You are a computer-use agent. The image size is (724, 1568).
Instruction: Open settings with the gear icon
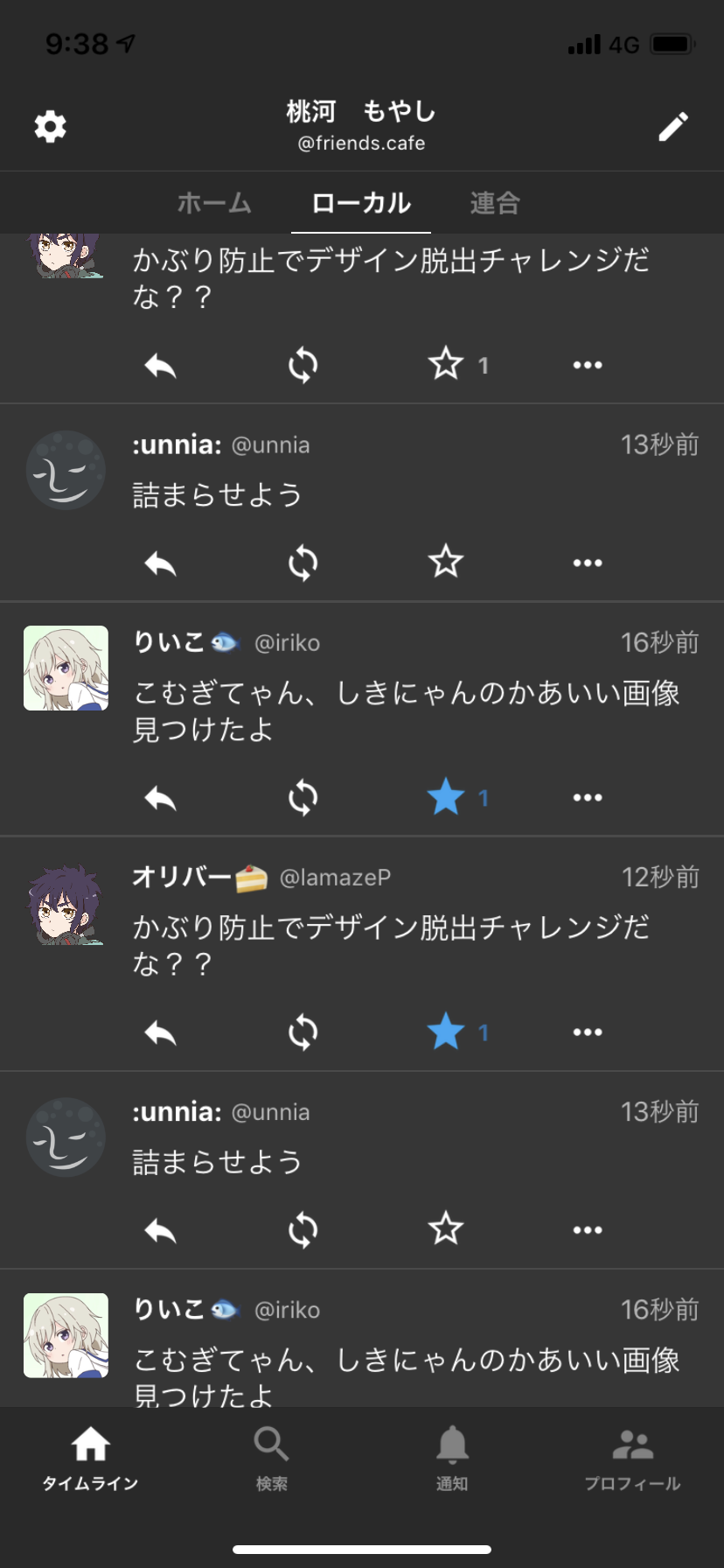click(x=50, y=127)
